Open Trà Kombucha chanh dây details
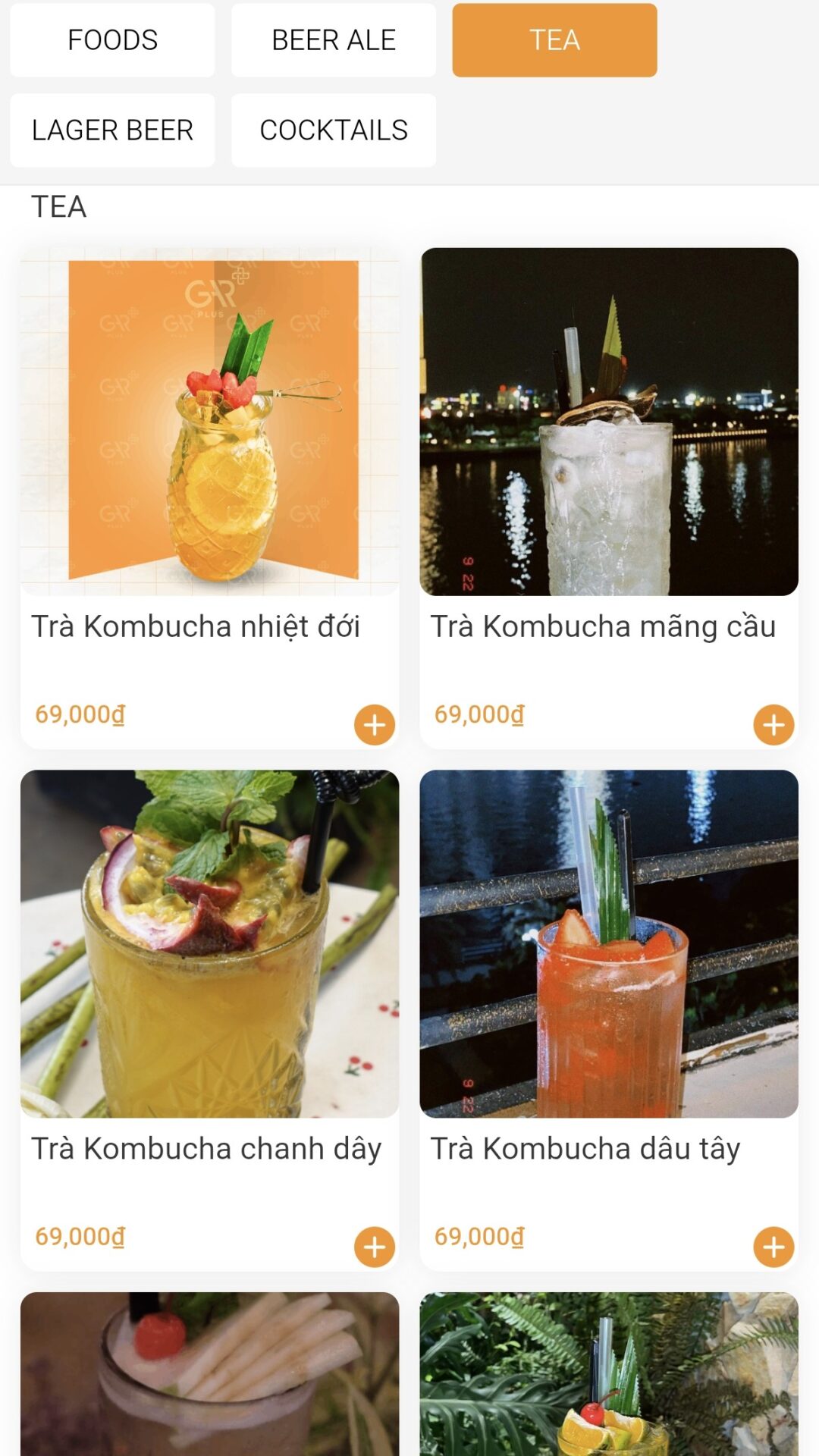The image size is (819, 1456). tap(210, 943)
